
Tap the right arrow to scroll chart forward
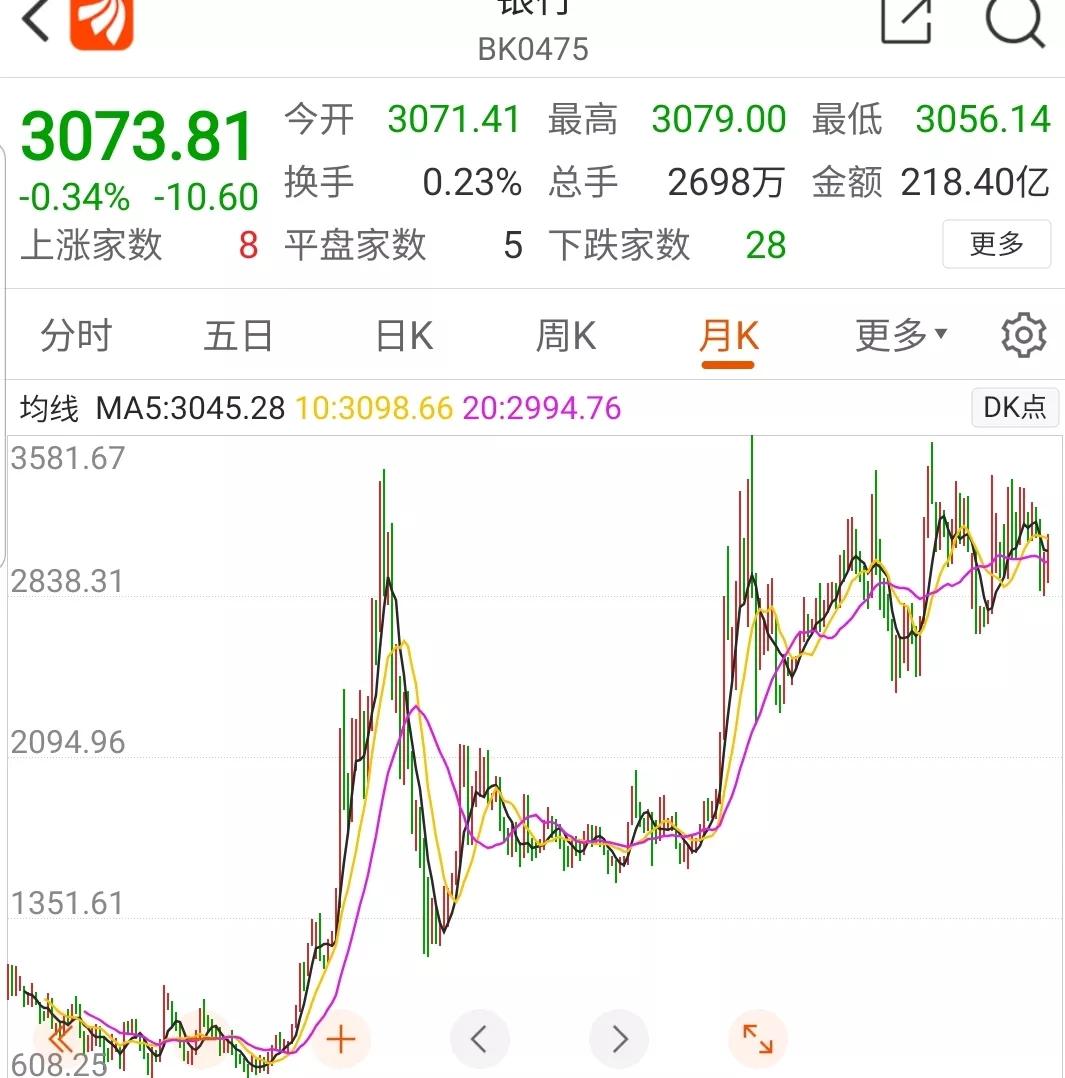[x=618, y=1040]
